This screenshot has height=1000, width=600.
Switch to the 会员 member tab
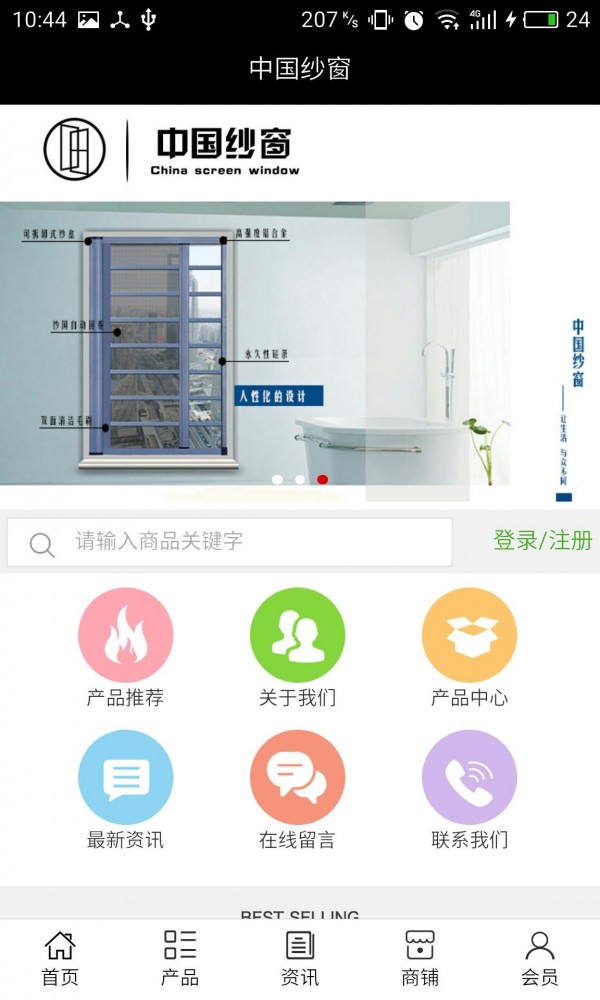pyautogui.click(x=540, y=958)
